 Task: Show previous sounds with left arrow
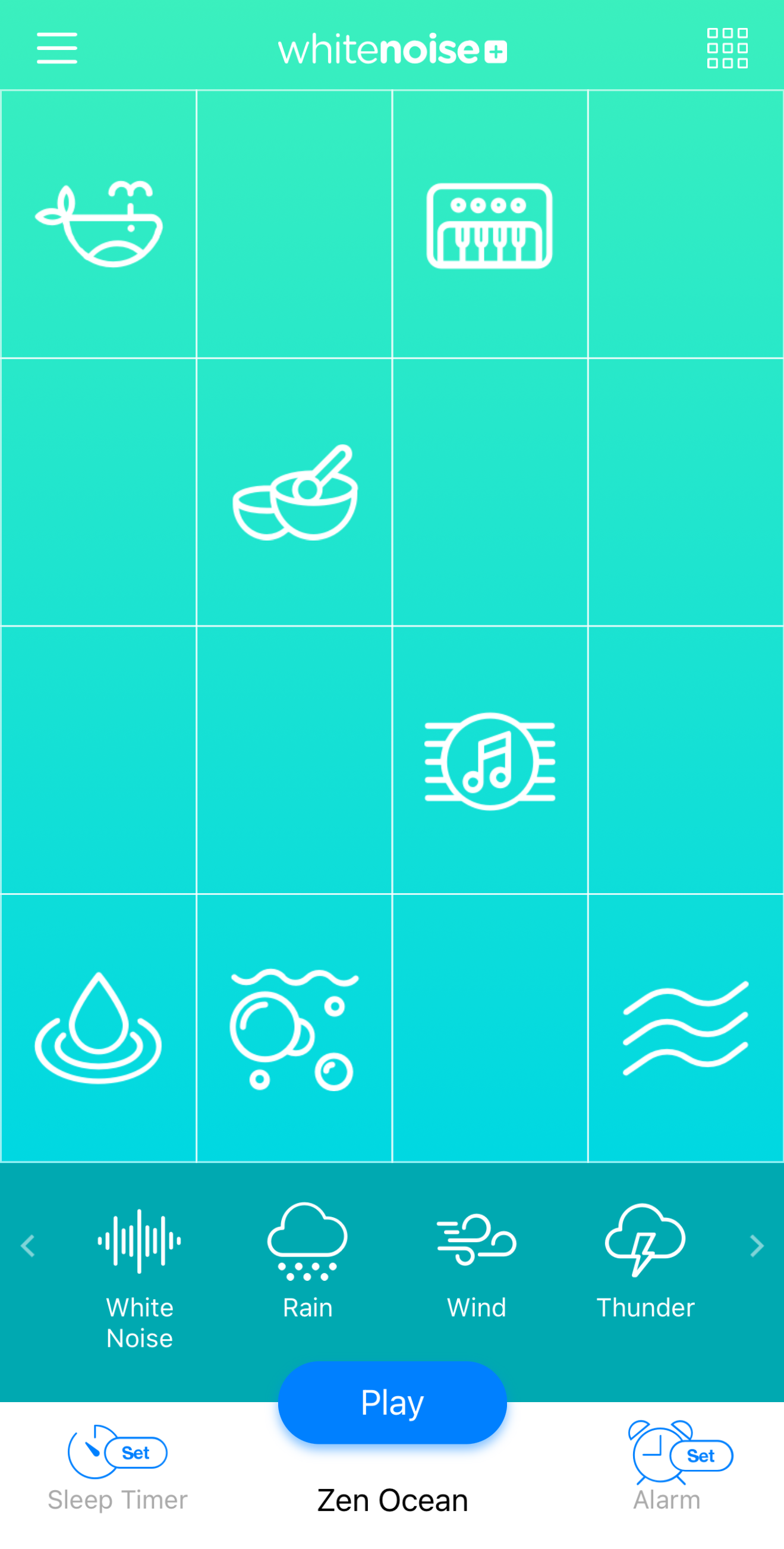(28, 1246)
